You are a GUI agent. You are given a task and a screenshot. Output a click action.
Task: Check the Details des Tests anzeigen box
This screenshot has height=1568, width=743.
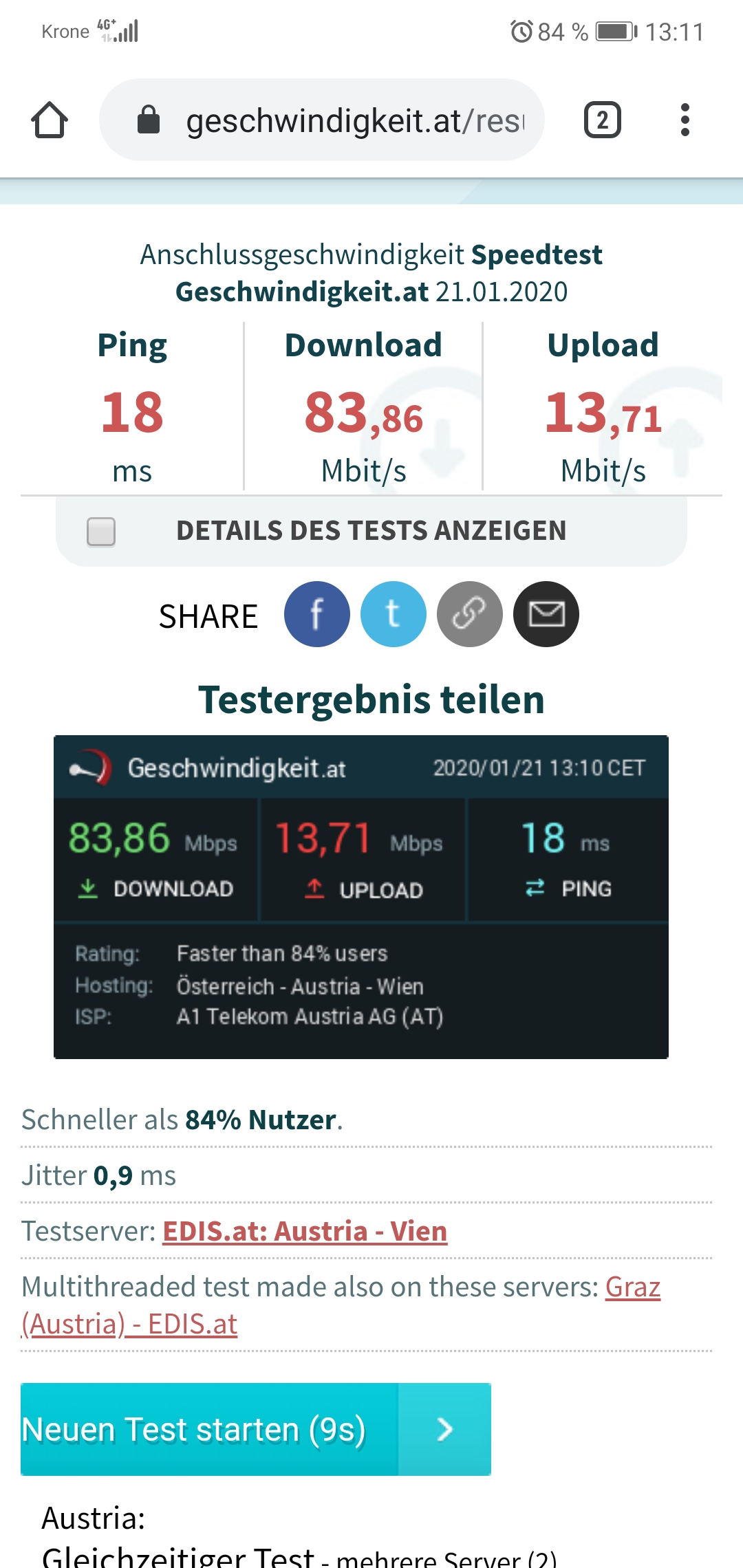(101, 531)
